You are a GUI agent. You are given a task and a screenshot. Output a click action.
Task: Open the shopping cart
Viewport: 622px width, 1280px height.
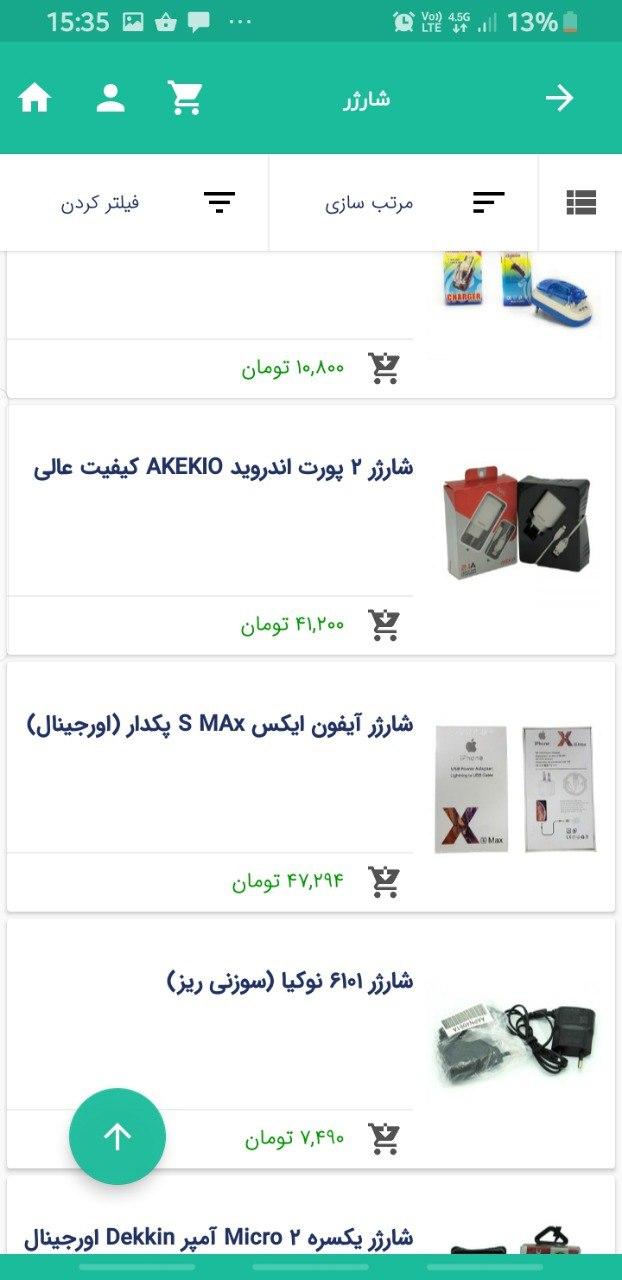pos(185,98)
